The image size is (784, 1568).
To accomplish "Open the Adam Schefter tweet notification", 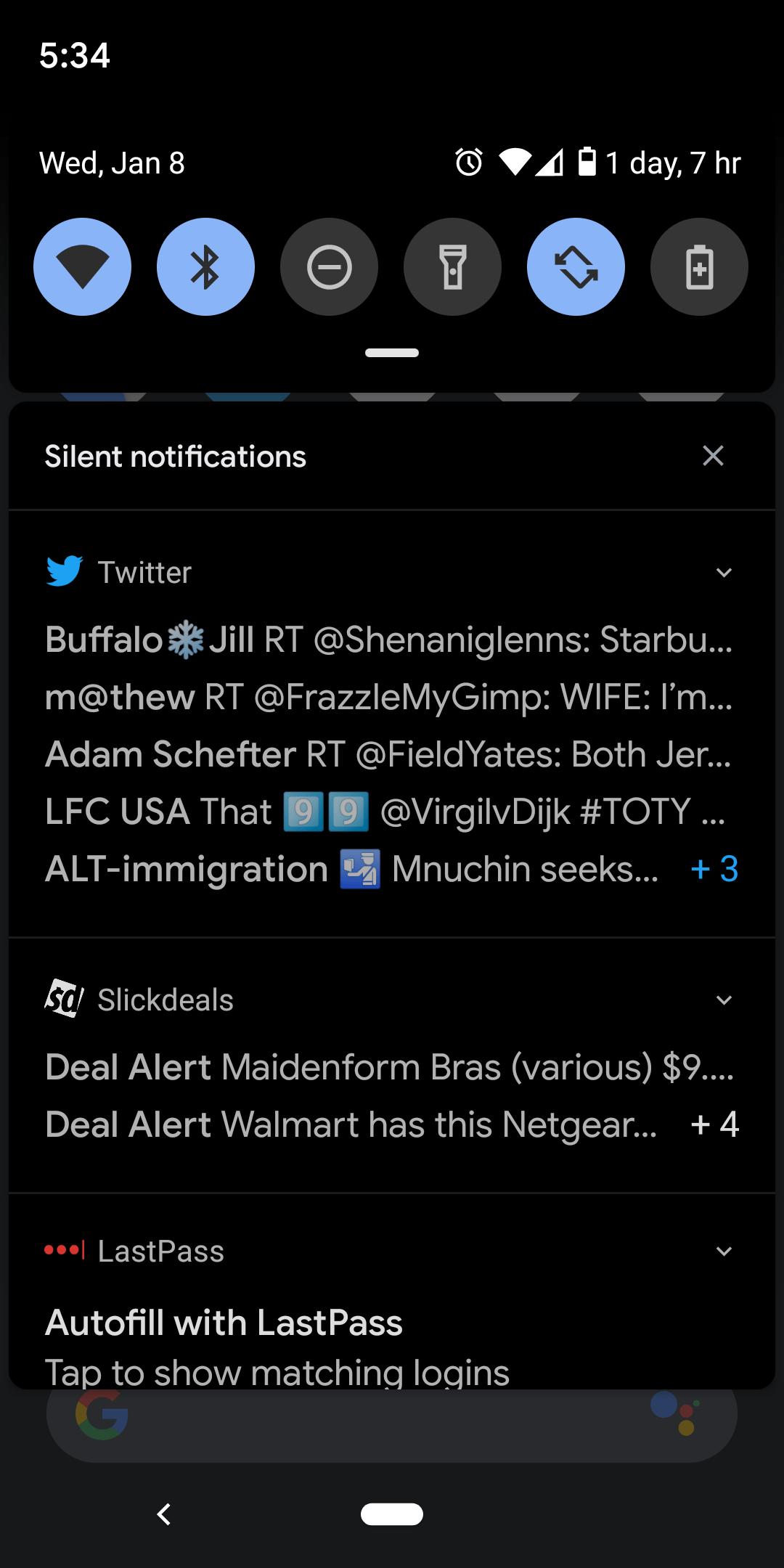I will [388, 754].
